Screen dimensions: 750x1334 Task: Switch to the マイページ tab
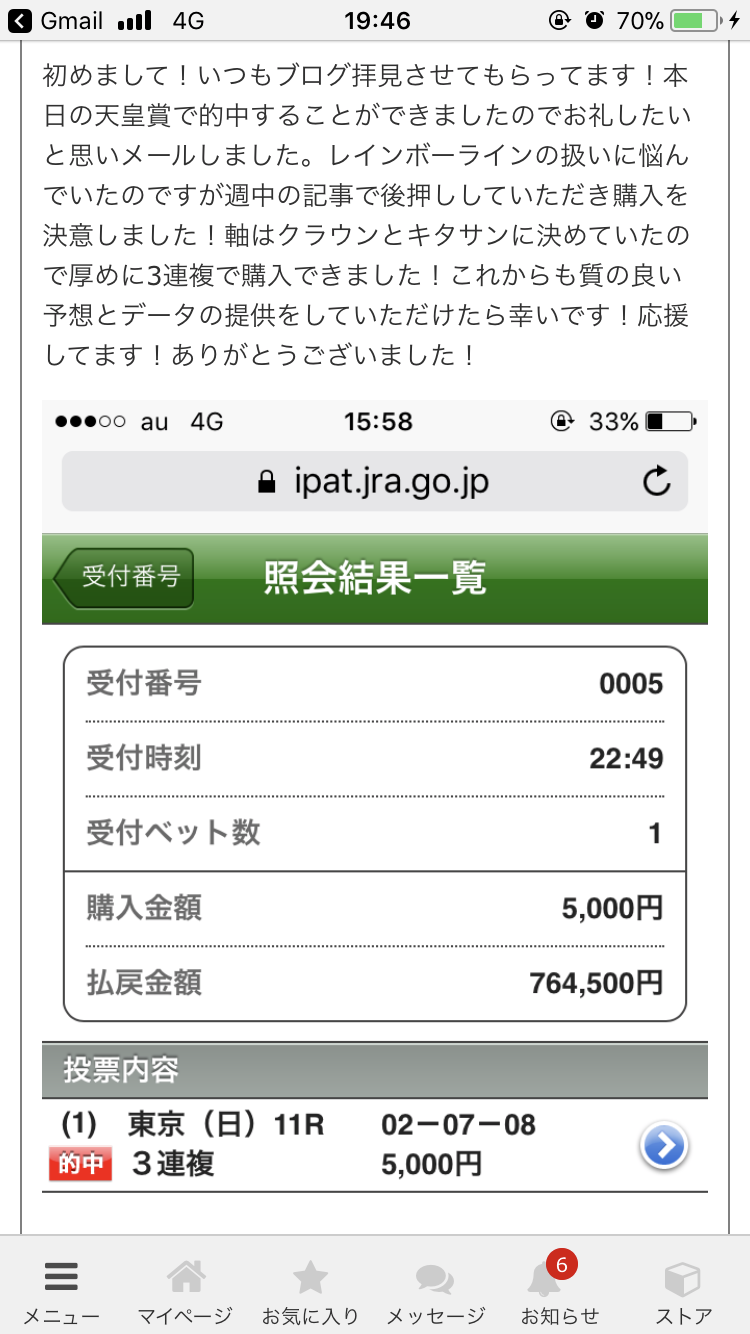click(x=185, y=1290)
